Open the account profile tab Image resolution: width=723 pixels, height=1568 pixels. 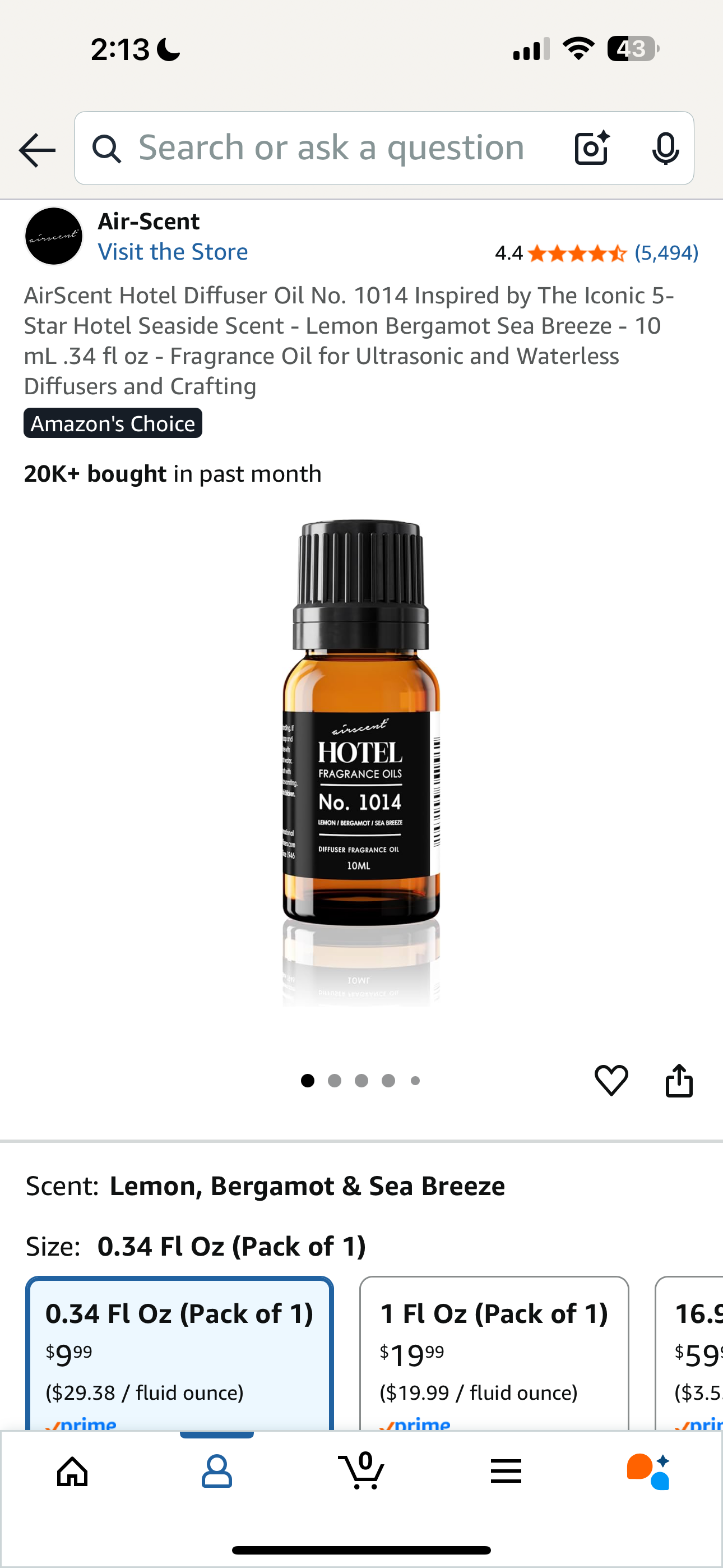pos(217,1472)
